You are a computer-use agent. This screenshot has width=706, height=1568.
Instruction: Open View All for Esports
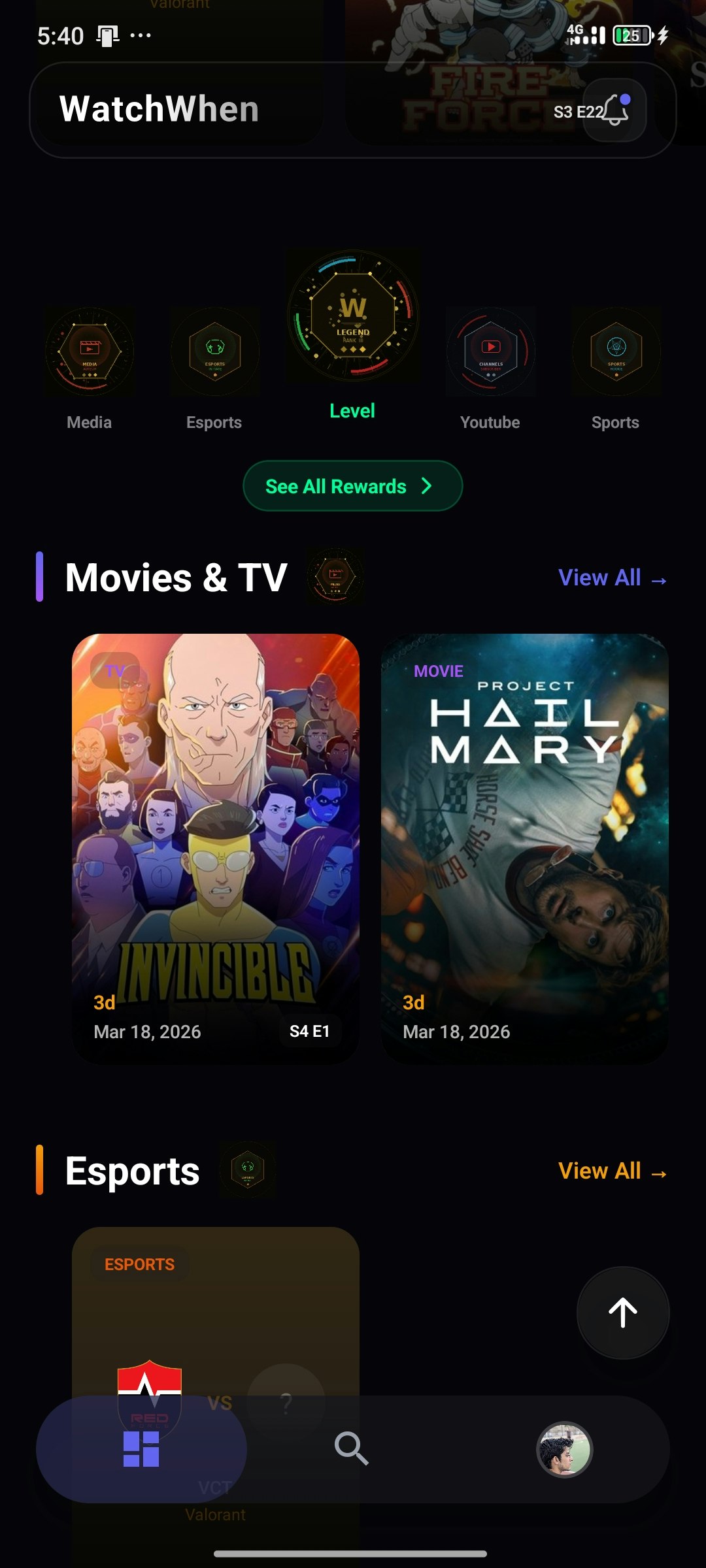[612, 1170]
